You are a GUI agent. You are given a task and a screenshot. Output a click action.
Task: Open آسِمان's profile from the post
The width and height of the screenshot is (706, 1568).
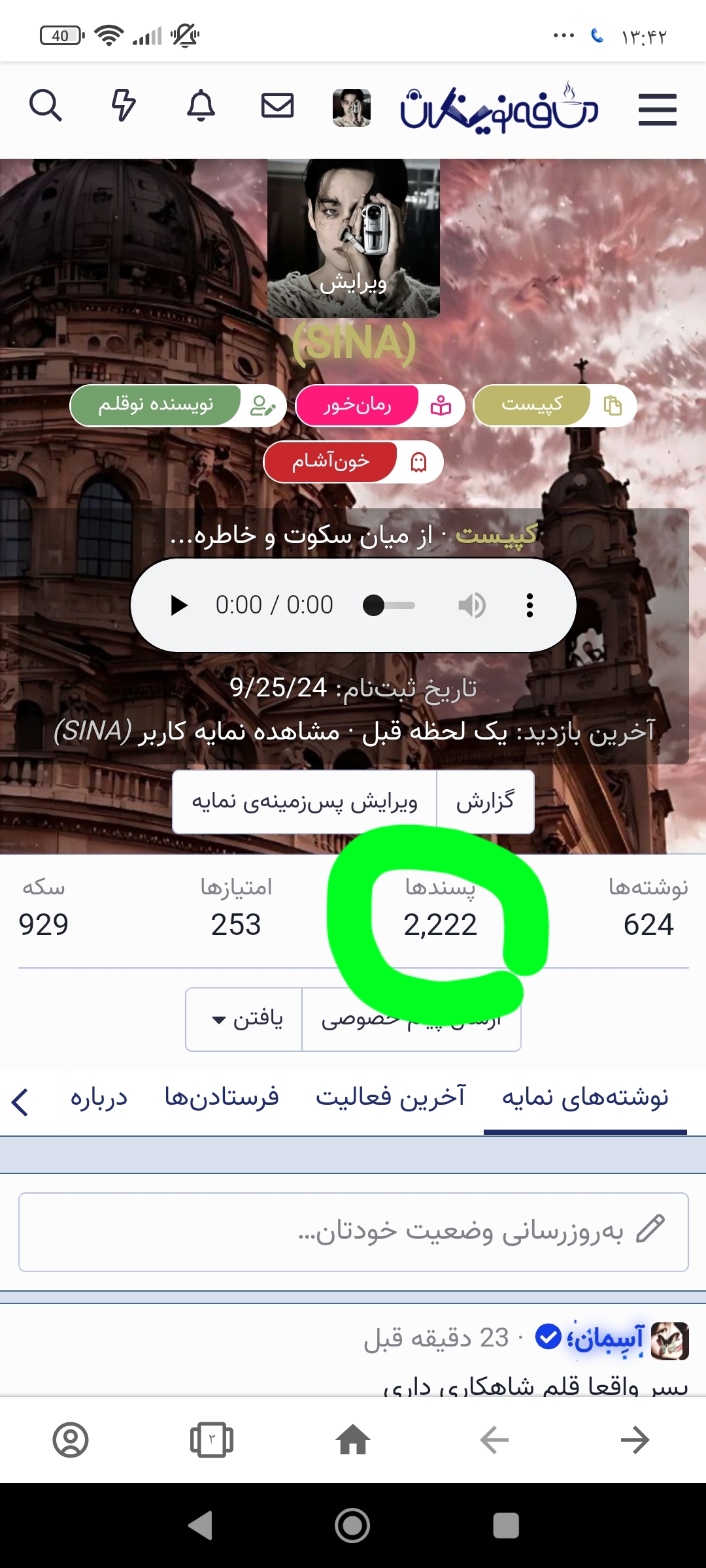pos(605,1339)
